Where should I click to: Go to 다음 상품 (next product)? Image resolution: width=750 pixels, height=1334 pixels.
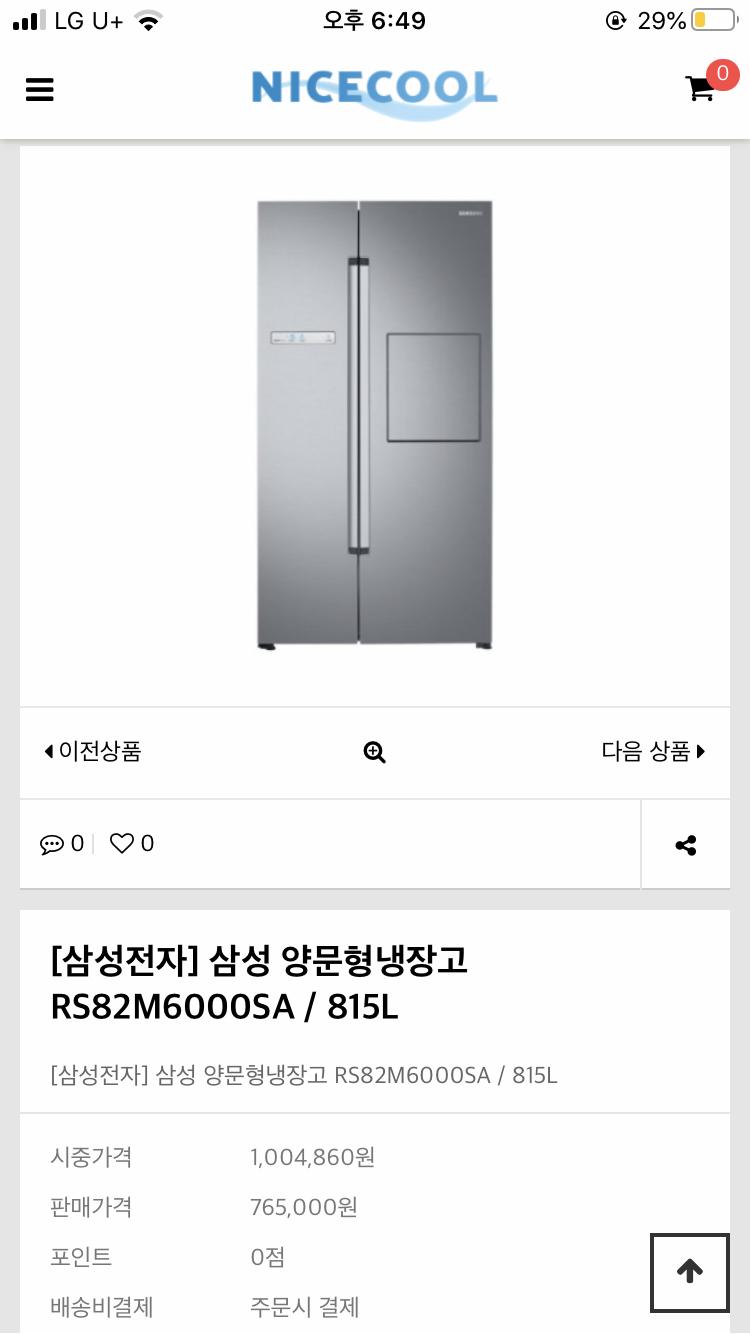pyautogui.click(x=653, y=752)
